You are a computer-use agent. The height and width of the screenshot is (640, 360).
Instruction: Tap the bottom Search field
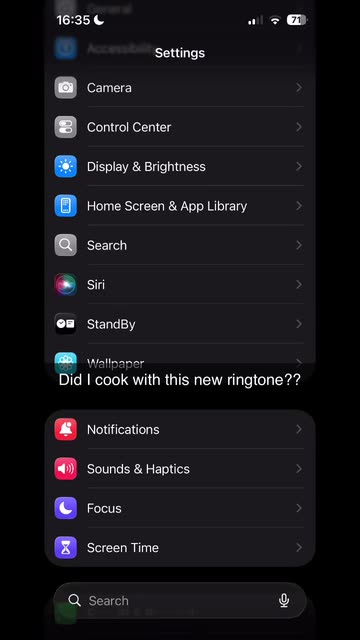180,600
